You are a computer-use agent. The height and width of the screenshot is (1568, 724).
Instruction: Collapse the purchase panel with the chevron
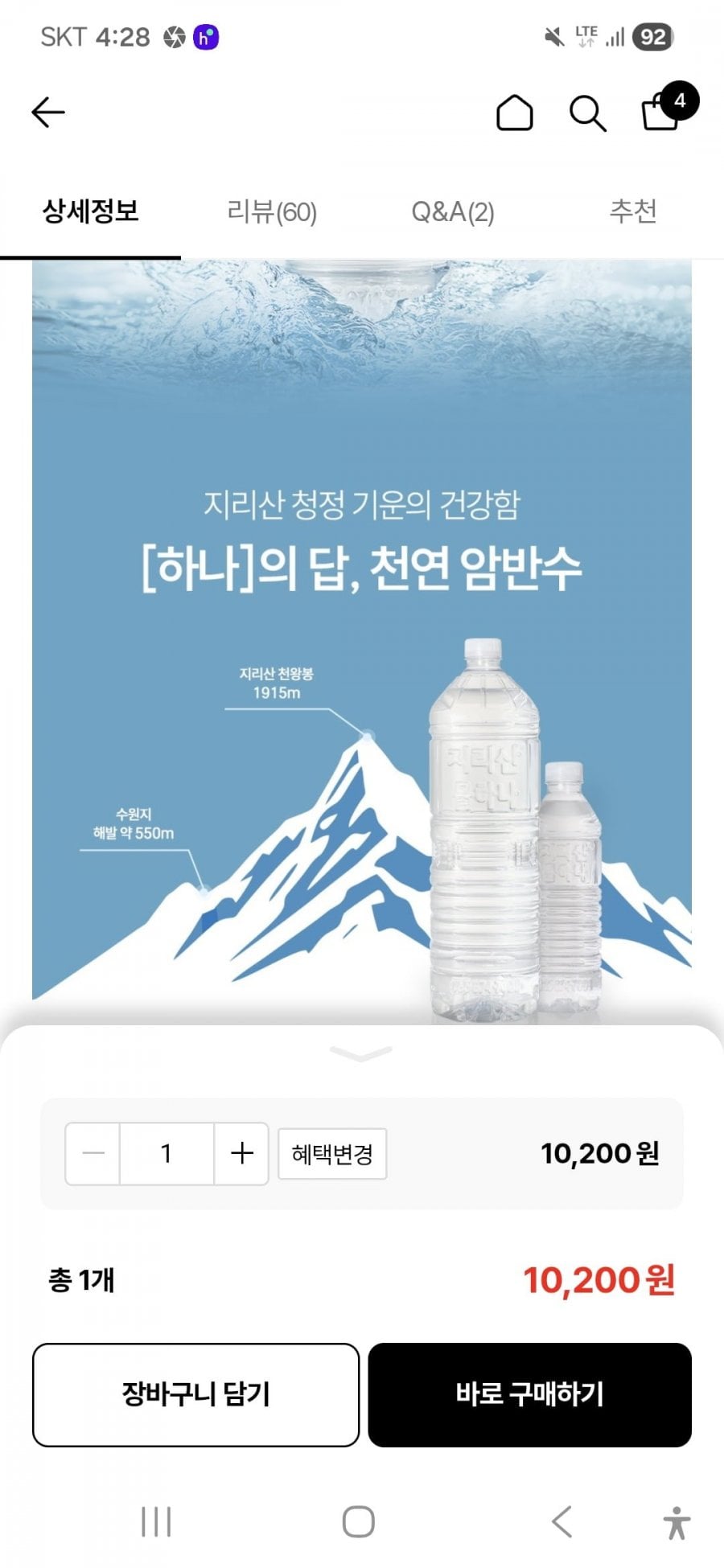[x=361, y=1053]
